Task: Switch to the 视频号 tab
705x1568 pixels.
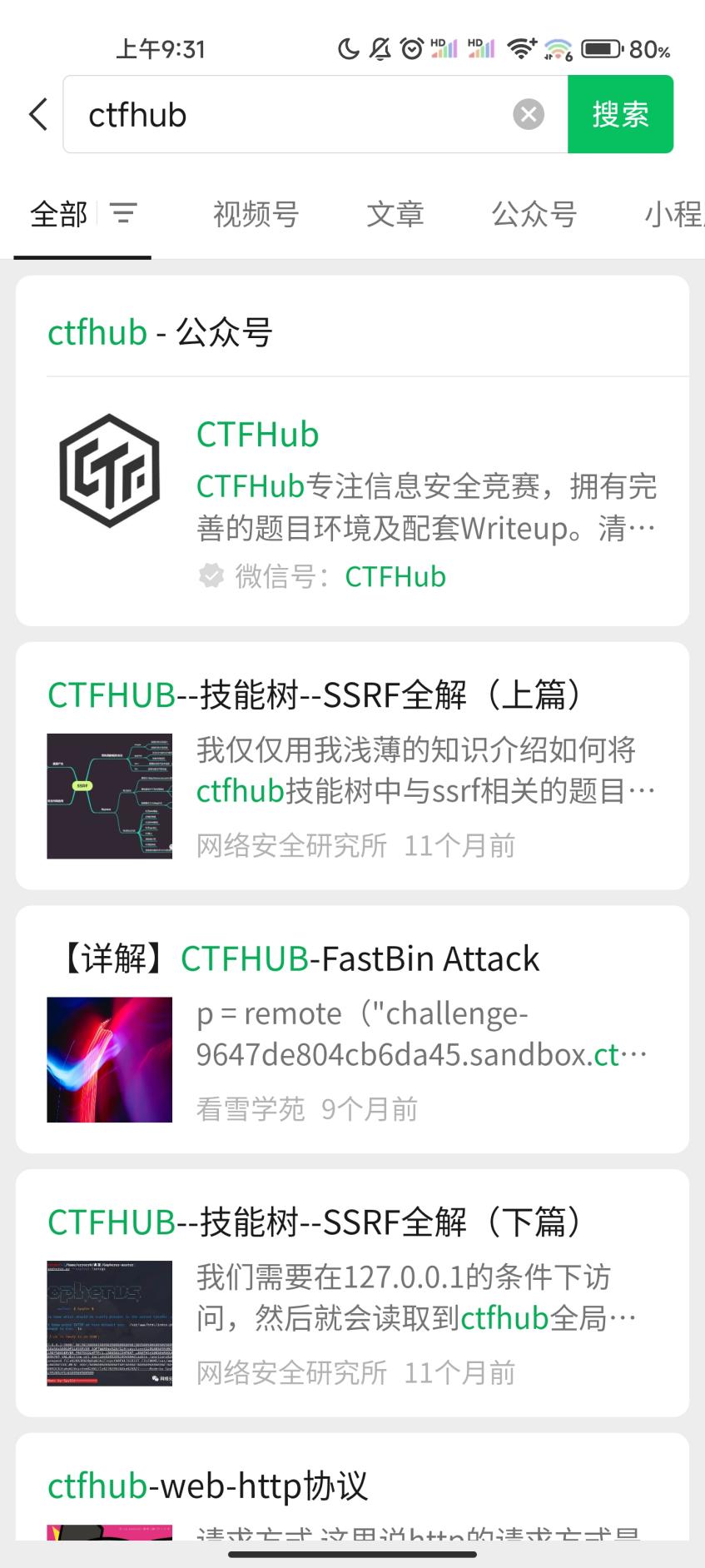Action: (x=256, y=214)
